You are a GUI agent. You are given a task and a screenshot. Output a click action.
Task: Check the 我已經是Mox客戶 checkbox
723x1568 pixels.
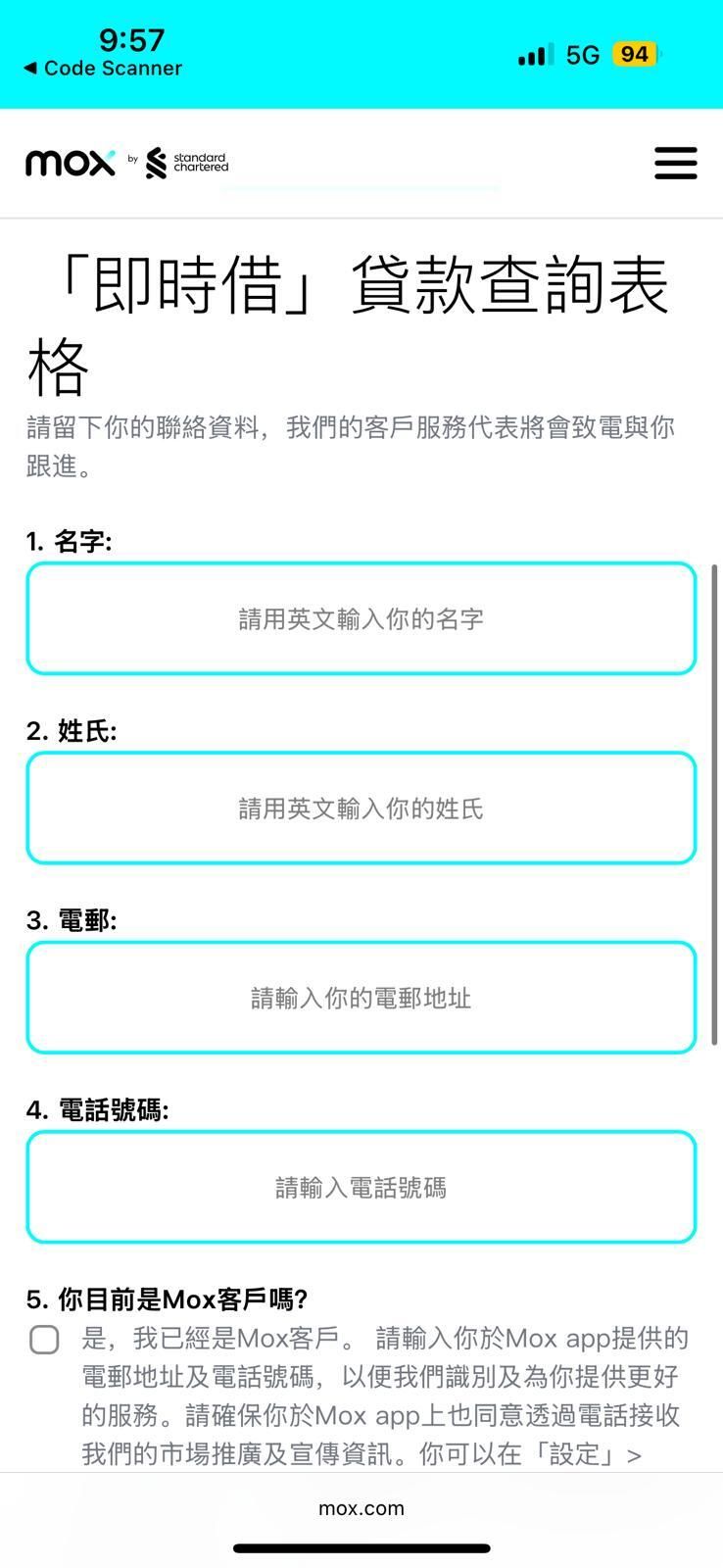click(44, 1340)
